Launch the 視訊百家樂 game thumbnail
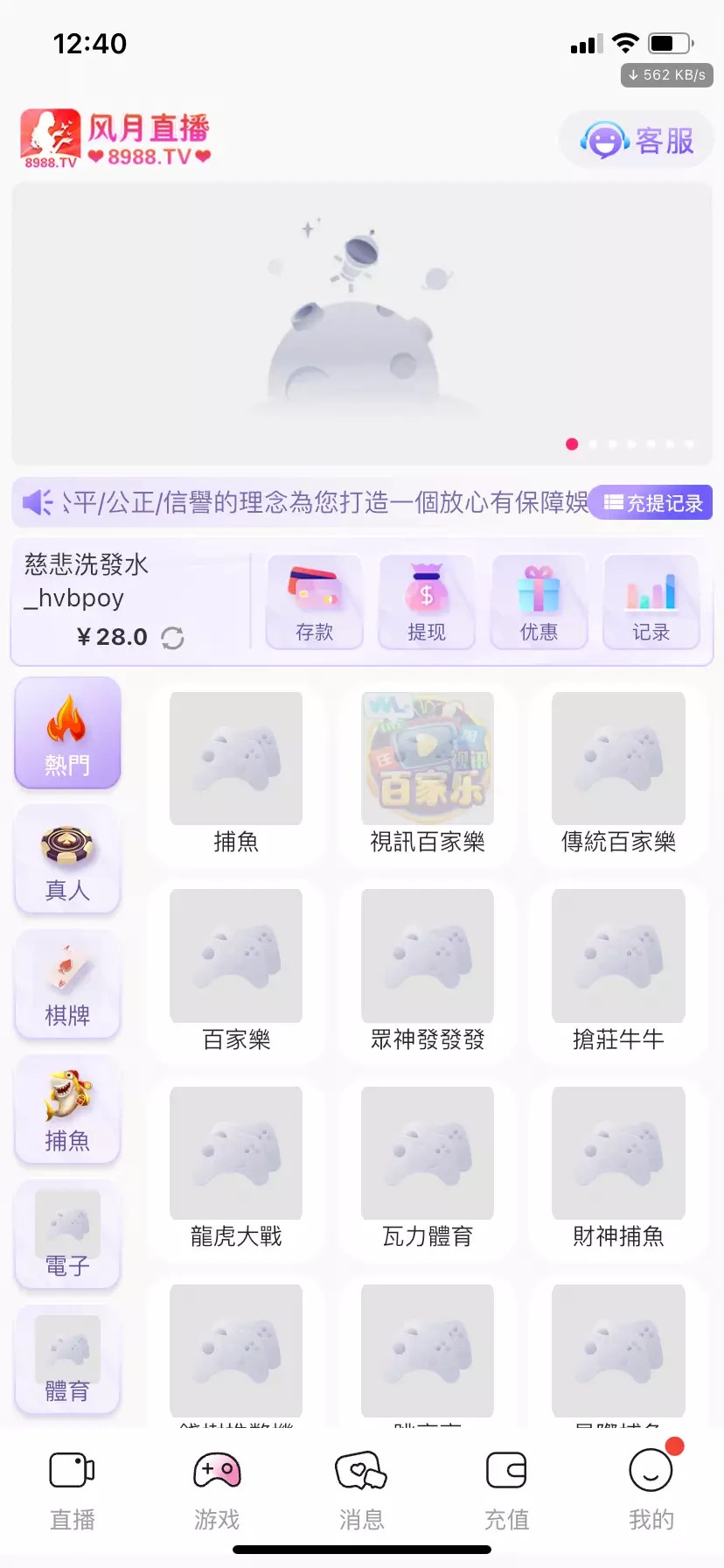 pyautogui.click(x=426, y=759)
